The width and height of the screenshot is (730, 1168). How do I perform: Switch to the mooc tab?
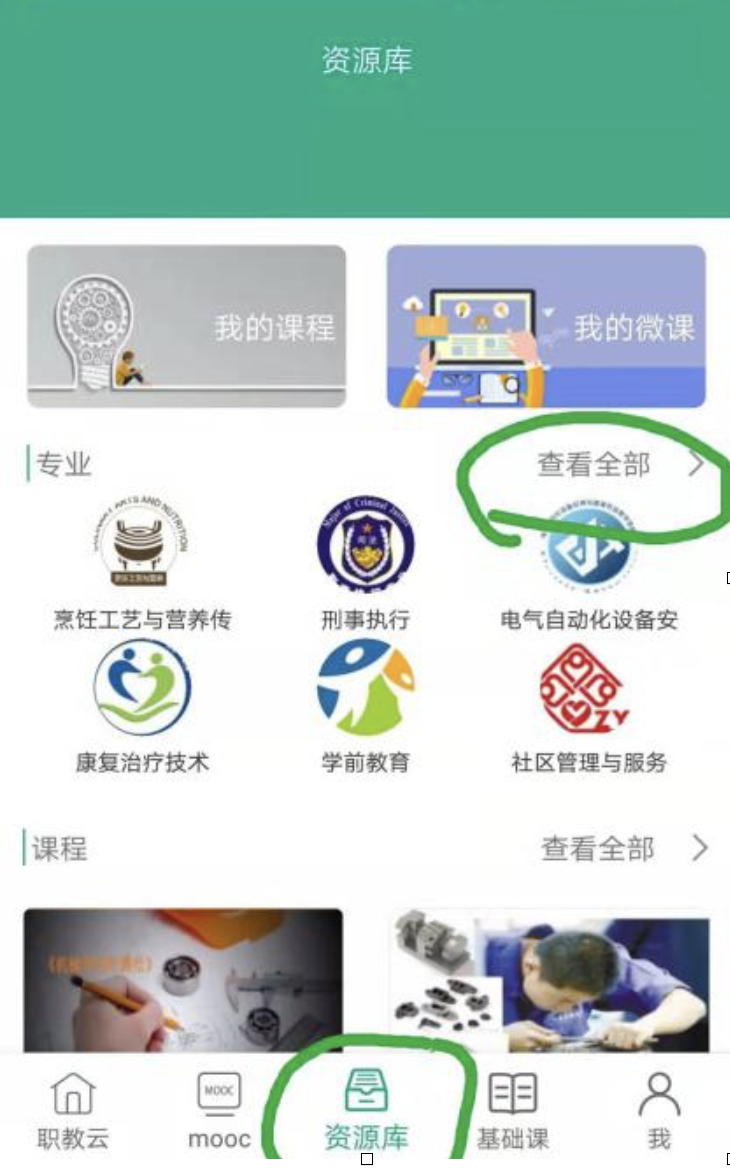pyautogui.click(x=219, y=1110)
